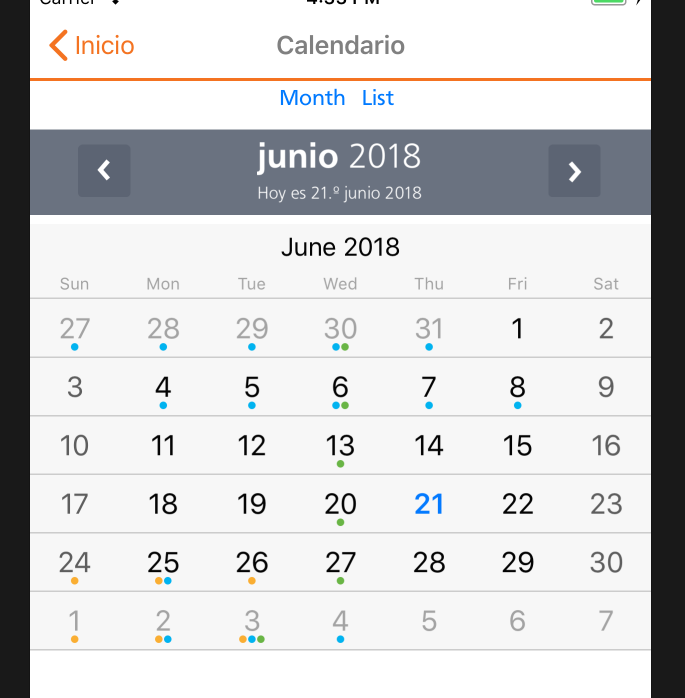
Task: Select June 25 on the calendar
Action: (x=163, y=563)
